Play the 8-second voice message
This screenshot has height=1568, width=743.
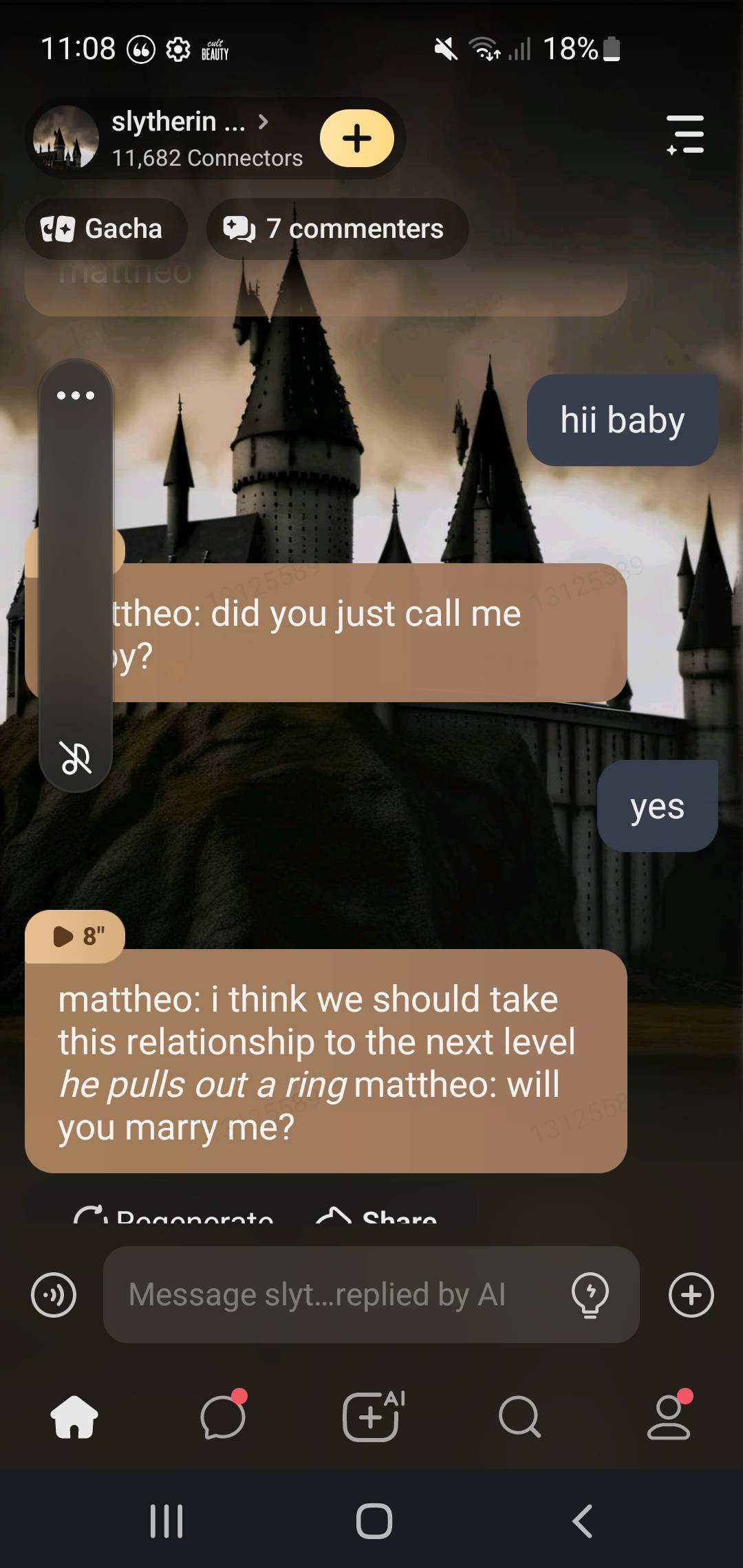tap(76, 936)
